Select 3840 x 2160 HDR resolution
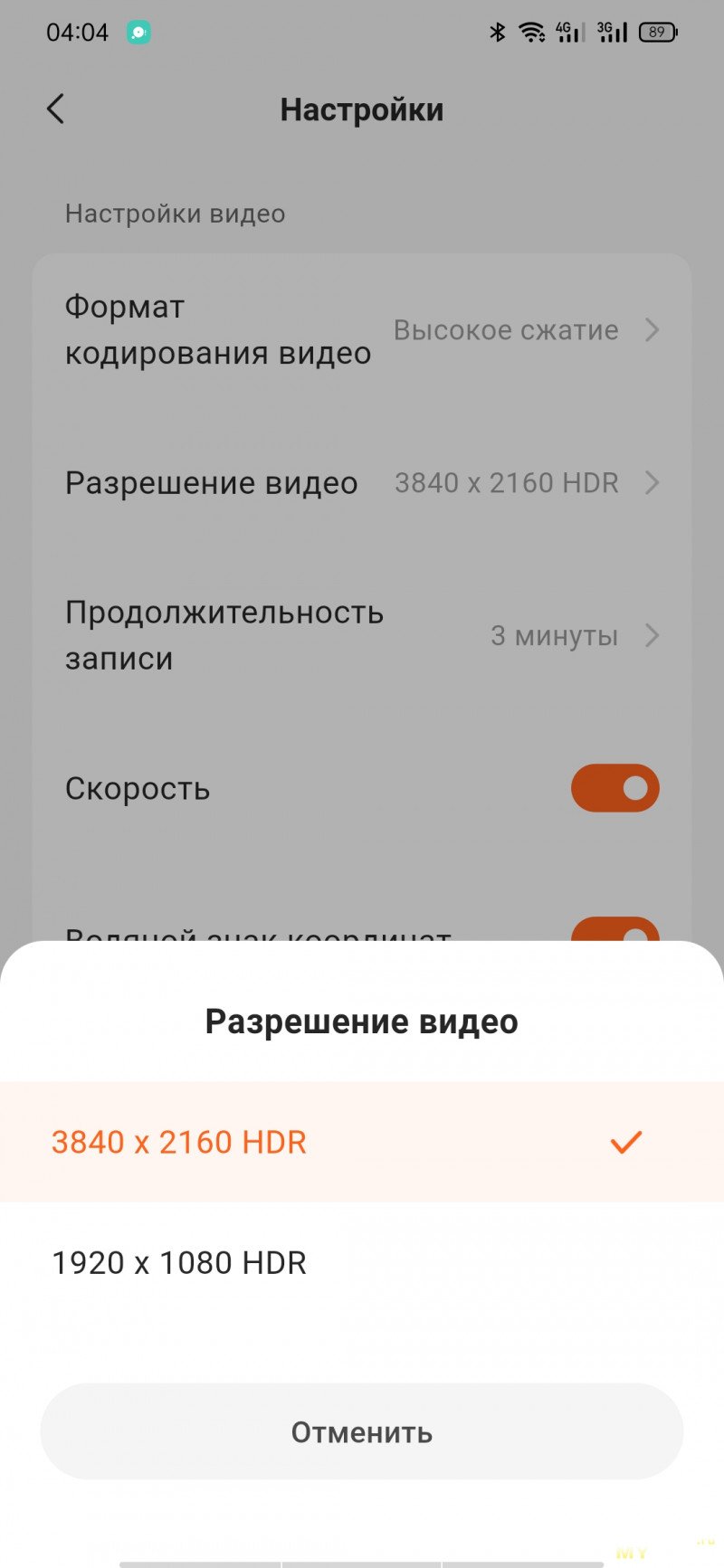The height and width of the screenshot is (1568, 724). pos(360,1142)
